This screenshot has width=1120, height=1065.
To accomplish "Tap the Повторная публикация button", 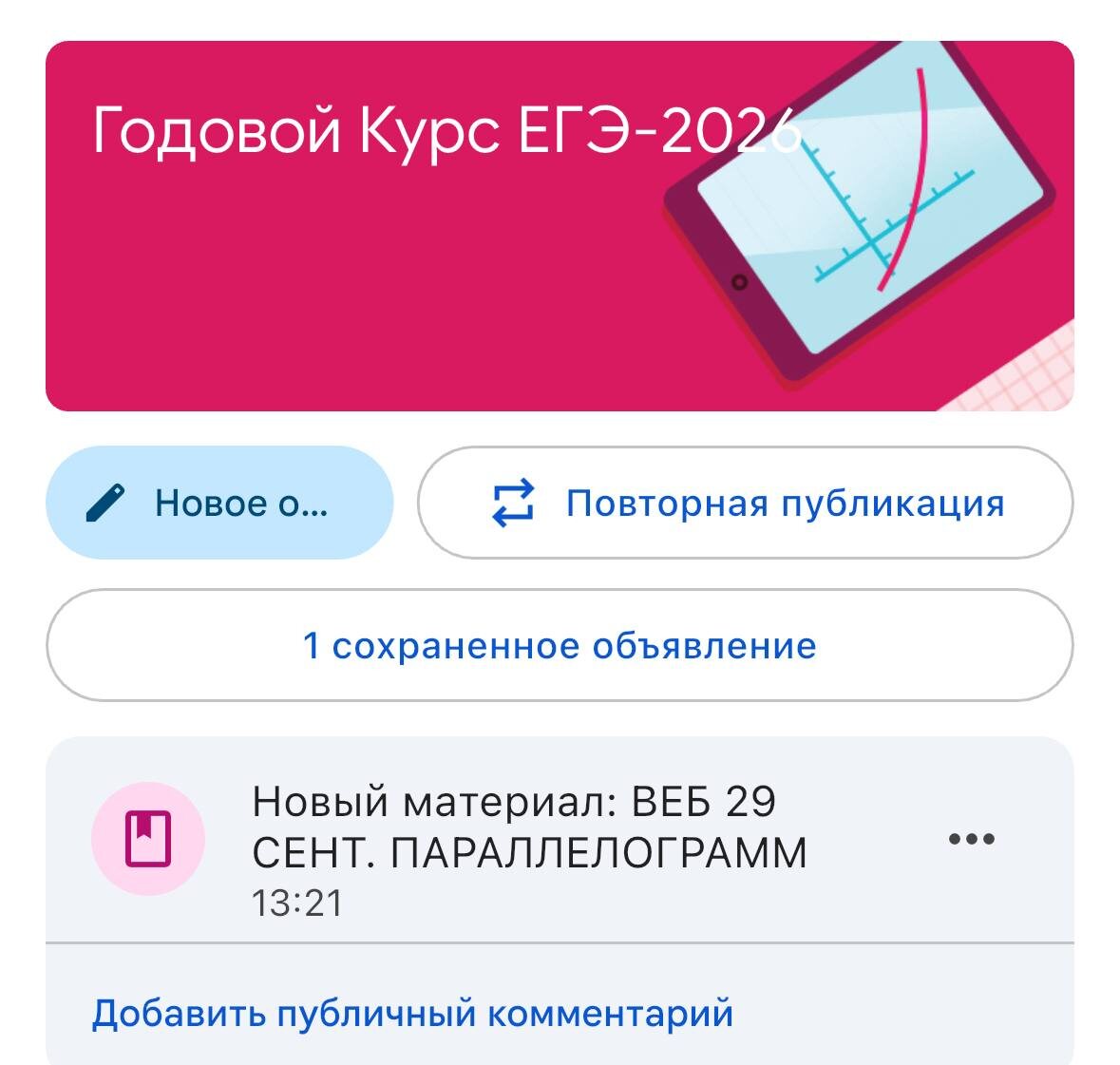I will [x=746, y=503].
